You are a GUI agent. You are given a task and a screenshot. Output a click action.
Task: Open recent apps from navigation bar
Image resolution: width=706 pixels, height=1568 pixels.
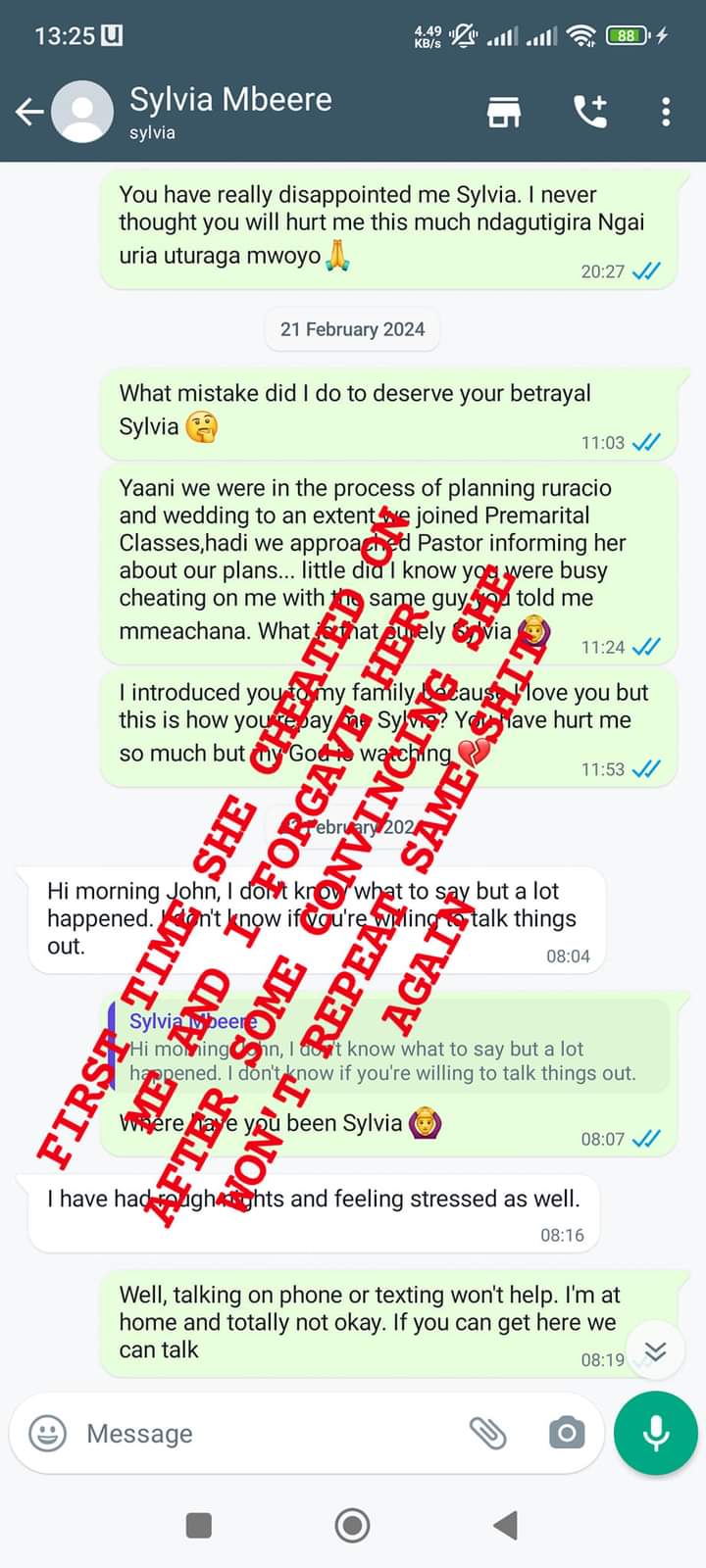click(199, 1525)
